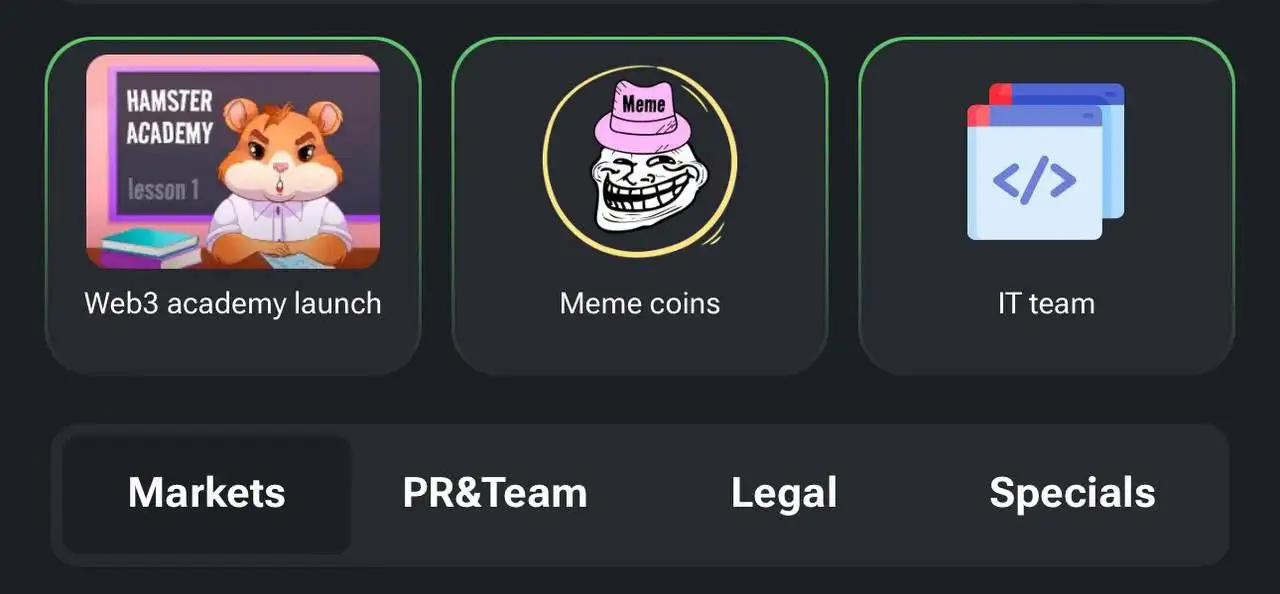Switch to the PR&Team tab
This screenshot has width=1280, height=594.
point(495,494)
